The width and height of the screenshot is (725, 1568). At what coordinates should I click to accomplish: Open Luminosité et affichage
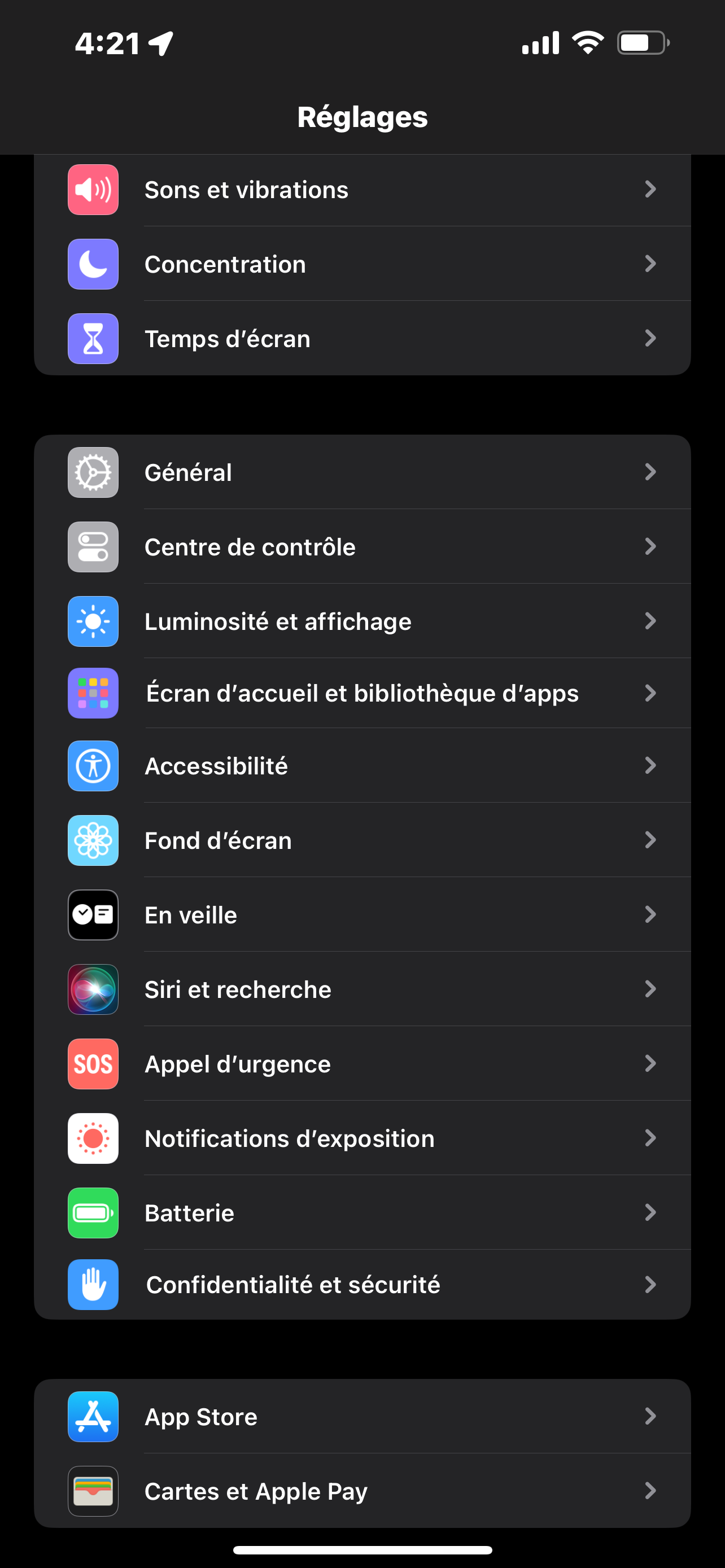(x=362, y=621)
